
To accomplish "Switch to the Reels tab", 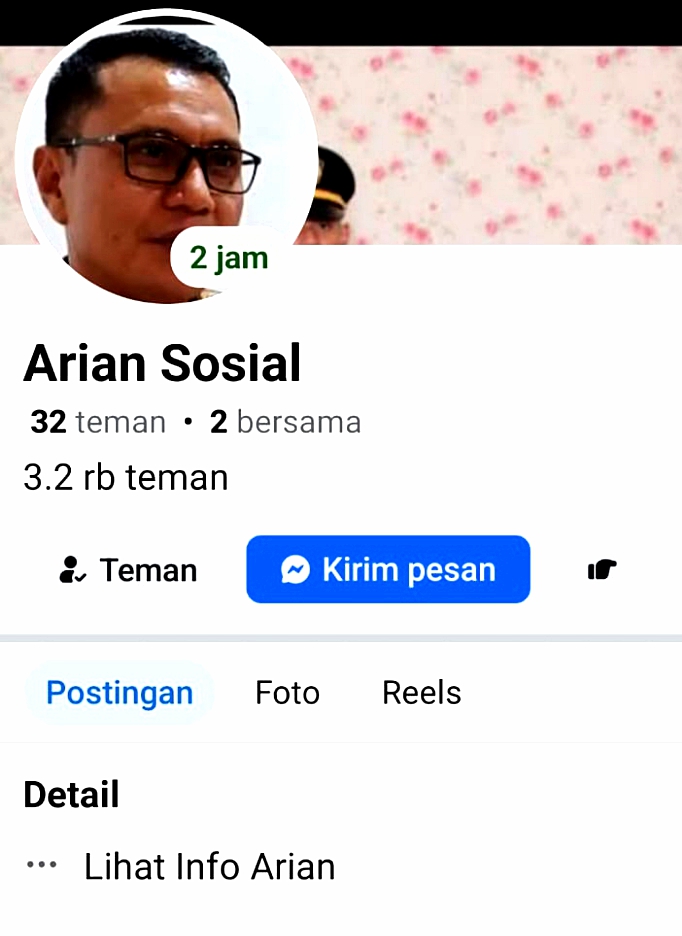I will (x=421, y=693).
